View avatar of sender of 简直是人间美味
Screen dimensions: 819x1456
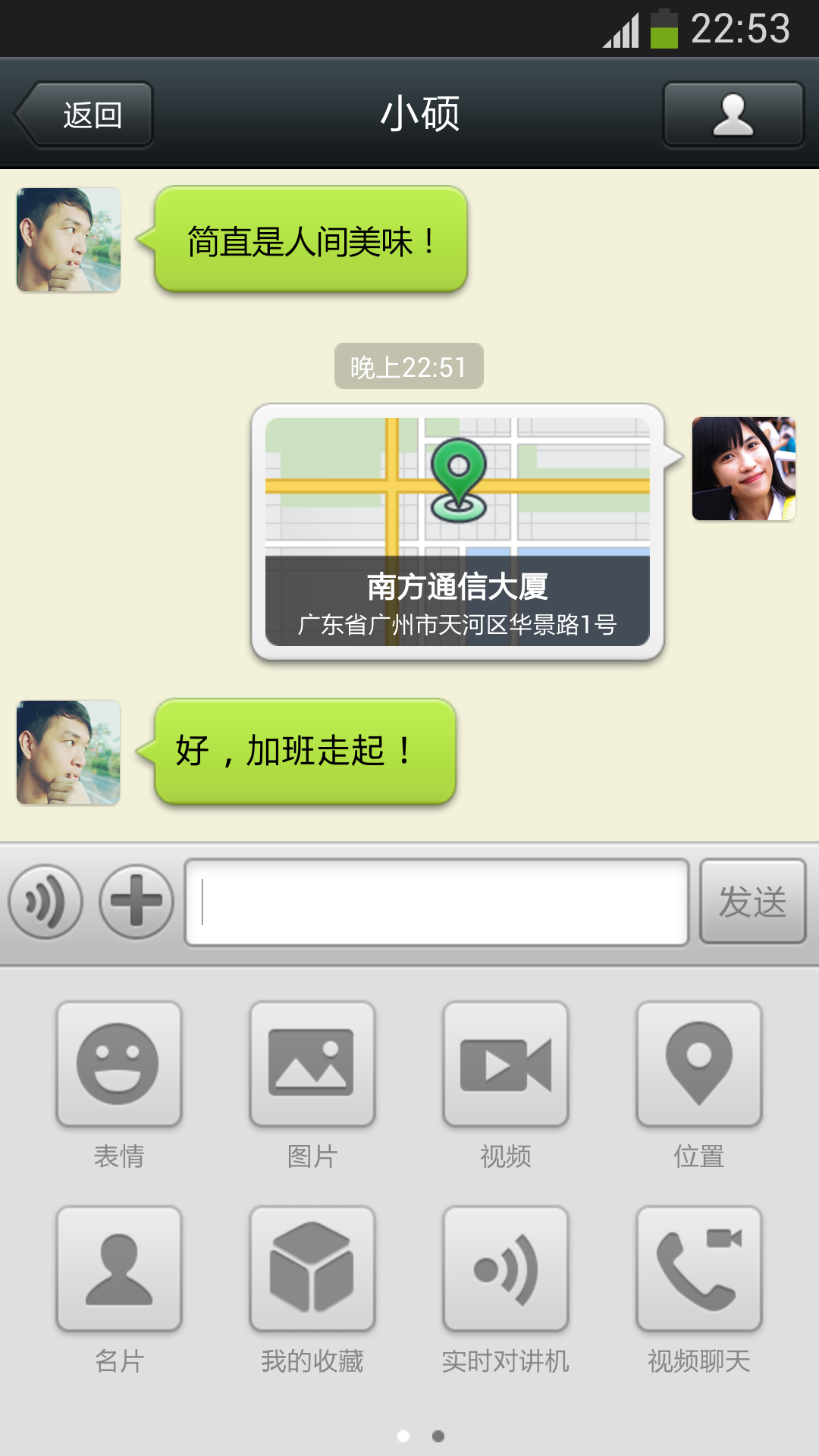click(x=69, y=240)
